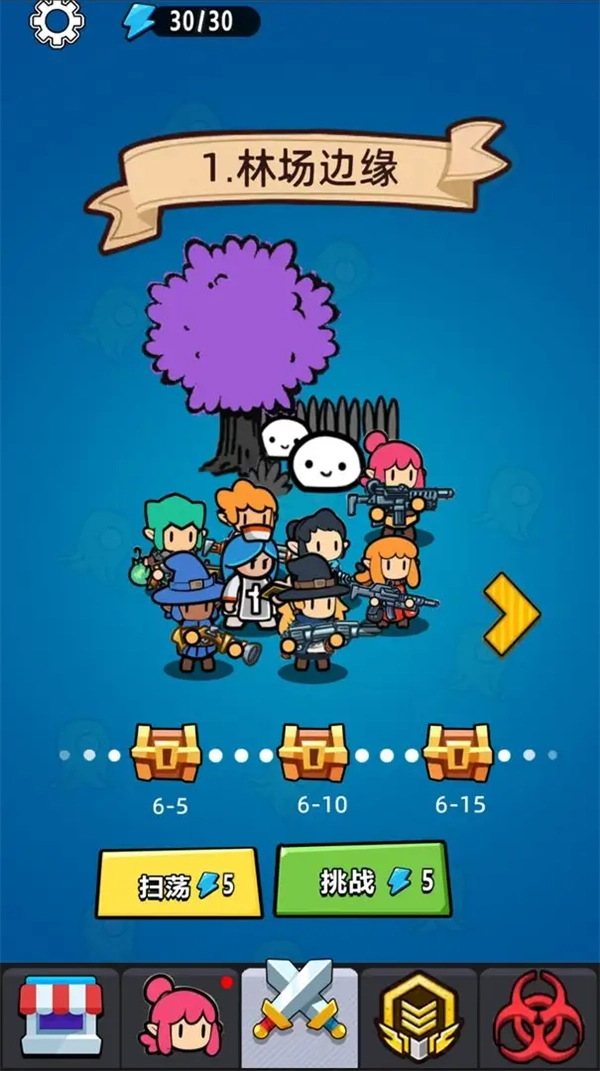Select the crossed swords battle tab
This screenshot has width=600, height=1071.
coord(300,1012)
